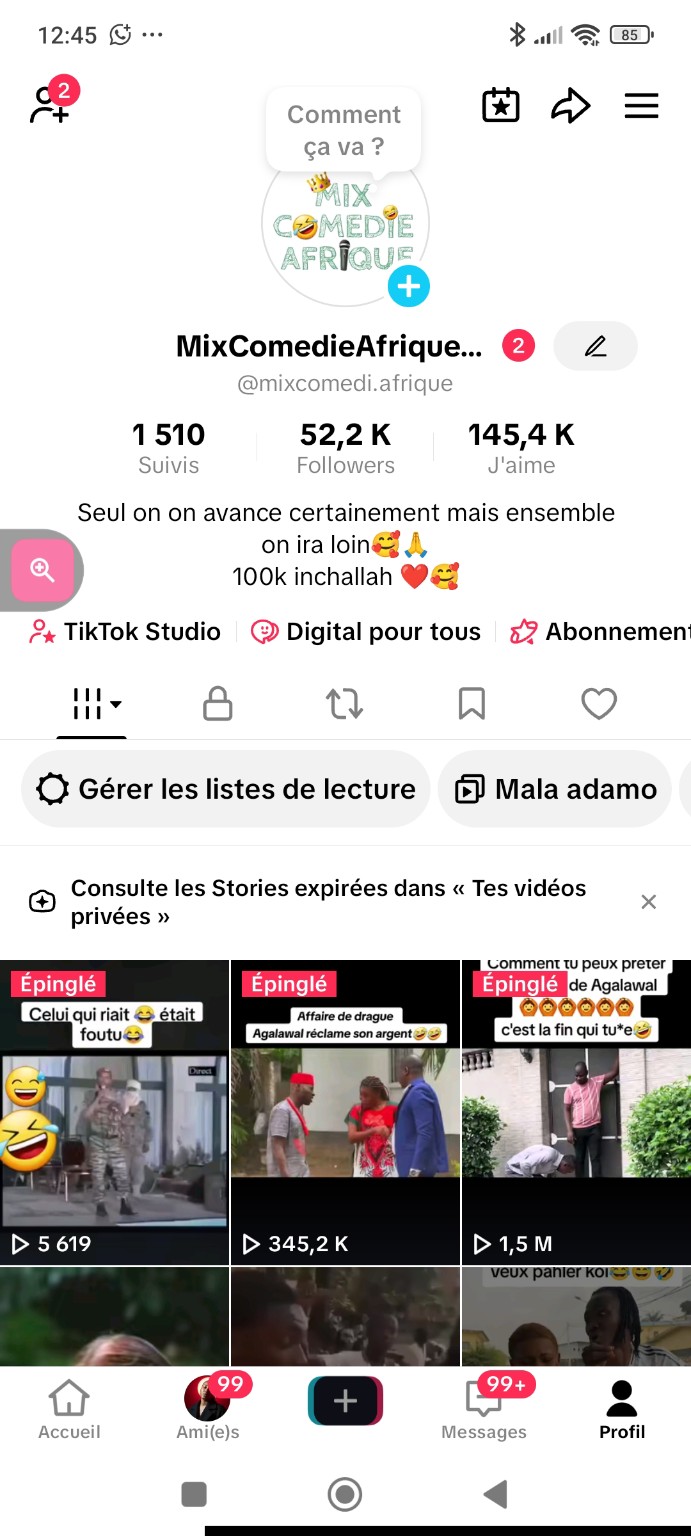View the bookmarked favorites tab
Screen dimensions: 691x1536
(x=471, y=704)
